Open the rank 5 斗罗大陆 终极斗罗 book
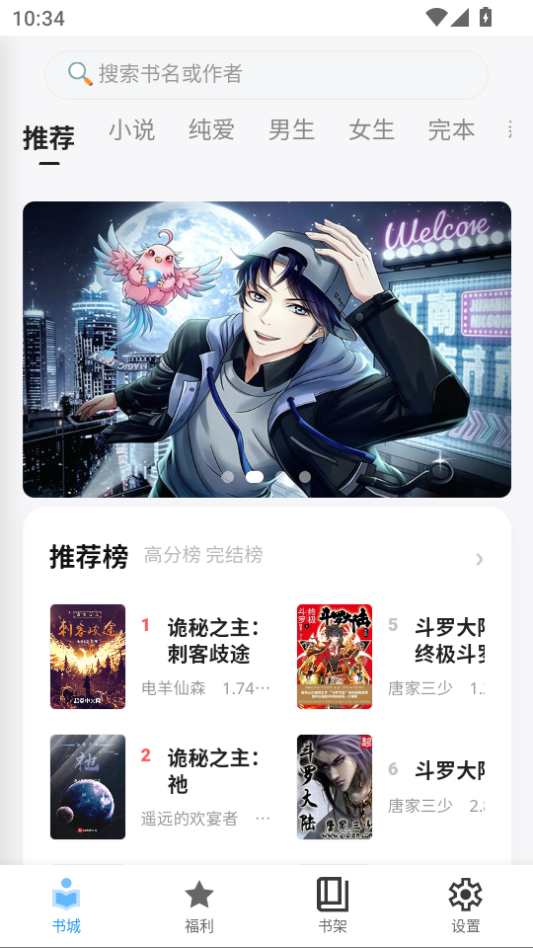This screenshot has height=948, width=533. tap(391, 657)
